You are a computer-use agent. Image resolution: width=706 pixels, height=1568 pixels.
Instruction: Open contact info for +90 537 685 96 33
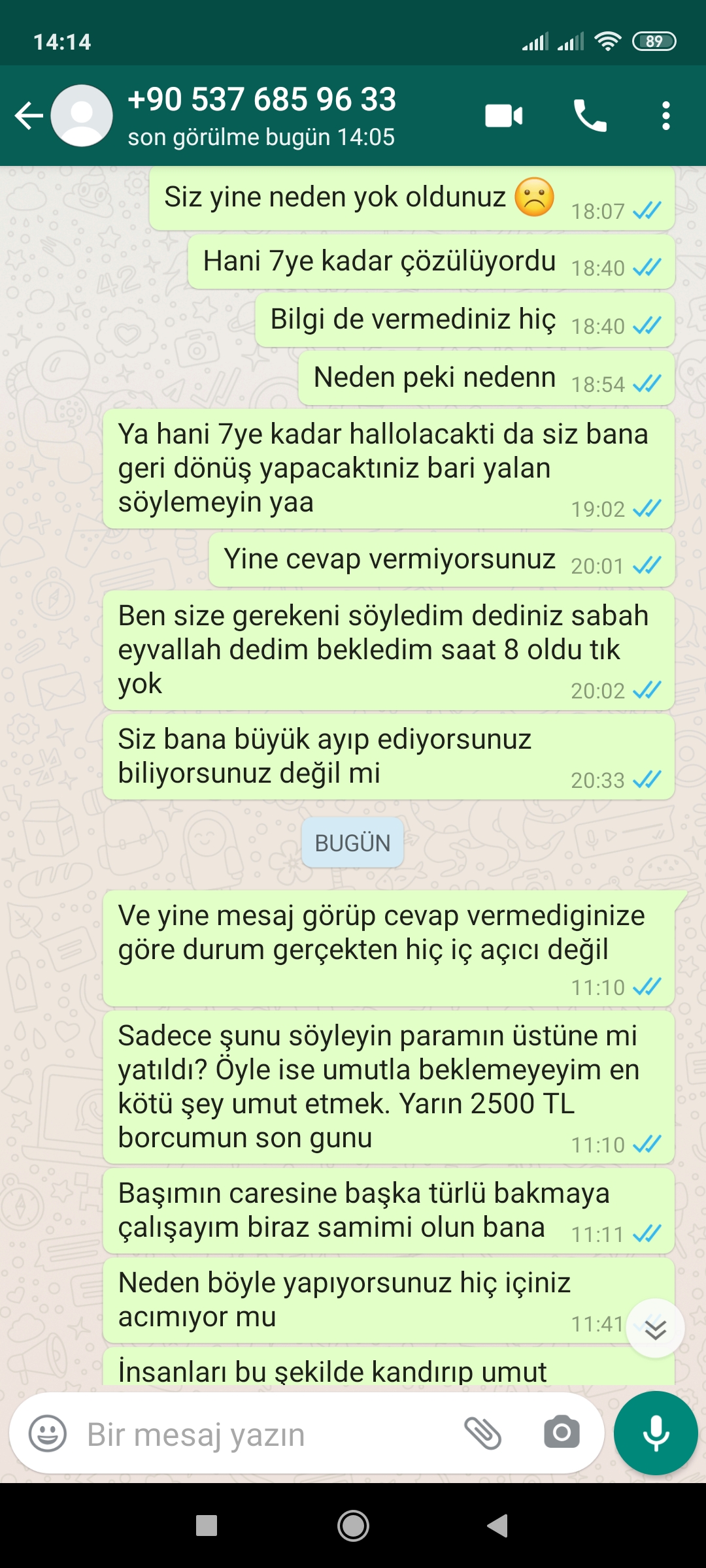tap(261, 116)
